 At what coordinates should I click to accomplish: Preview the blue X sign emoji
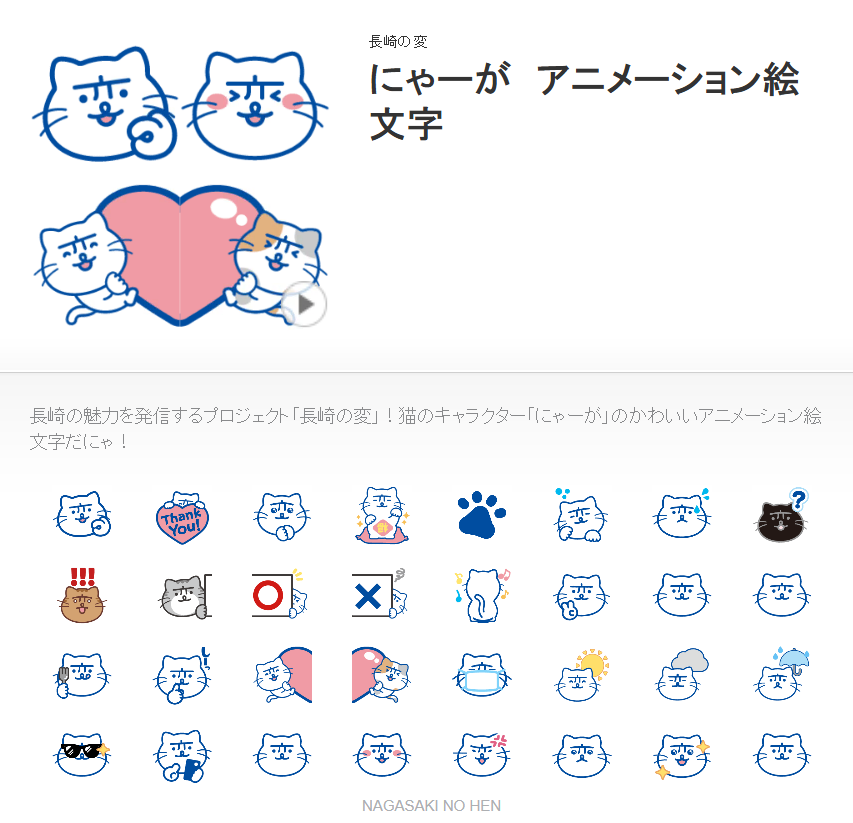point(382,595)
